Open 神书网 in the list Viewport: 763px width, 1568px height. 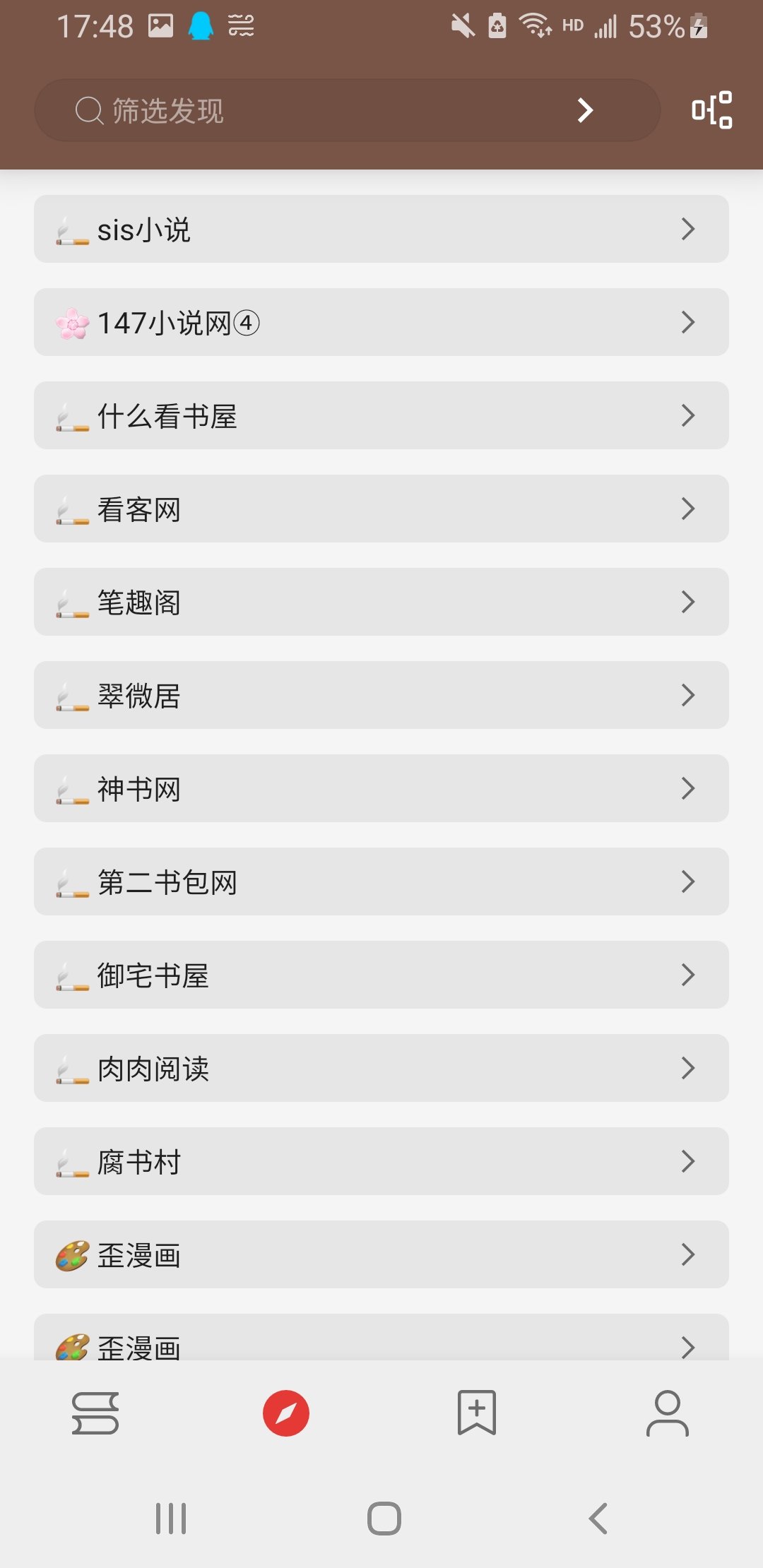[381, 788]
